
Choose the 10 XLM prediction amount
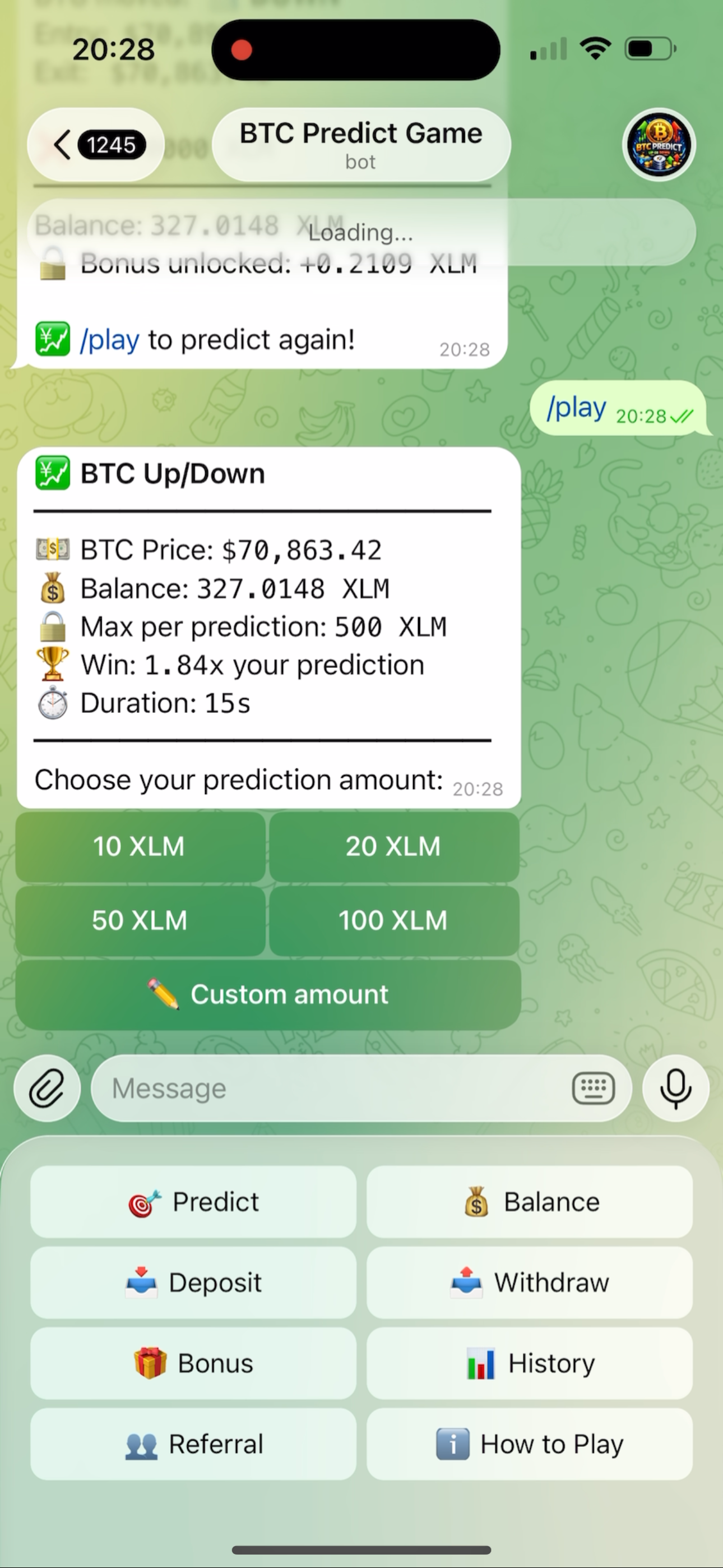[x=140, y=847]
